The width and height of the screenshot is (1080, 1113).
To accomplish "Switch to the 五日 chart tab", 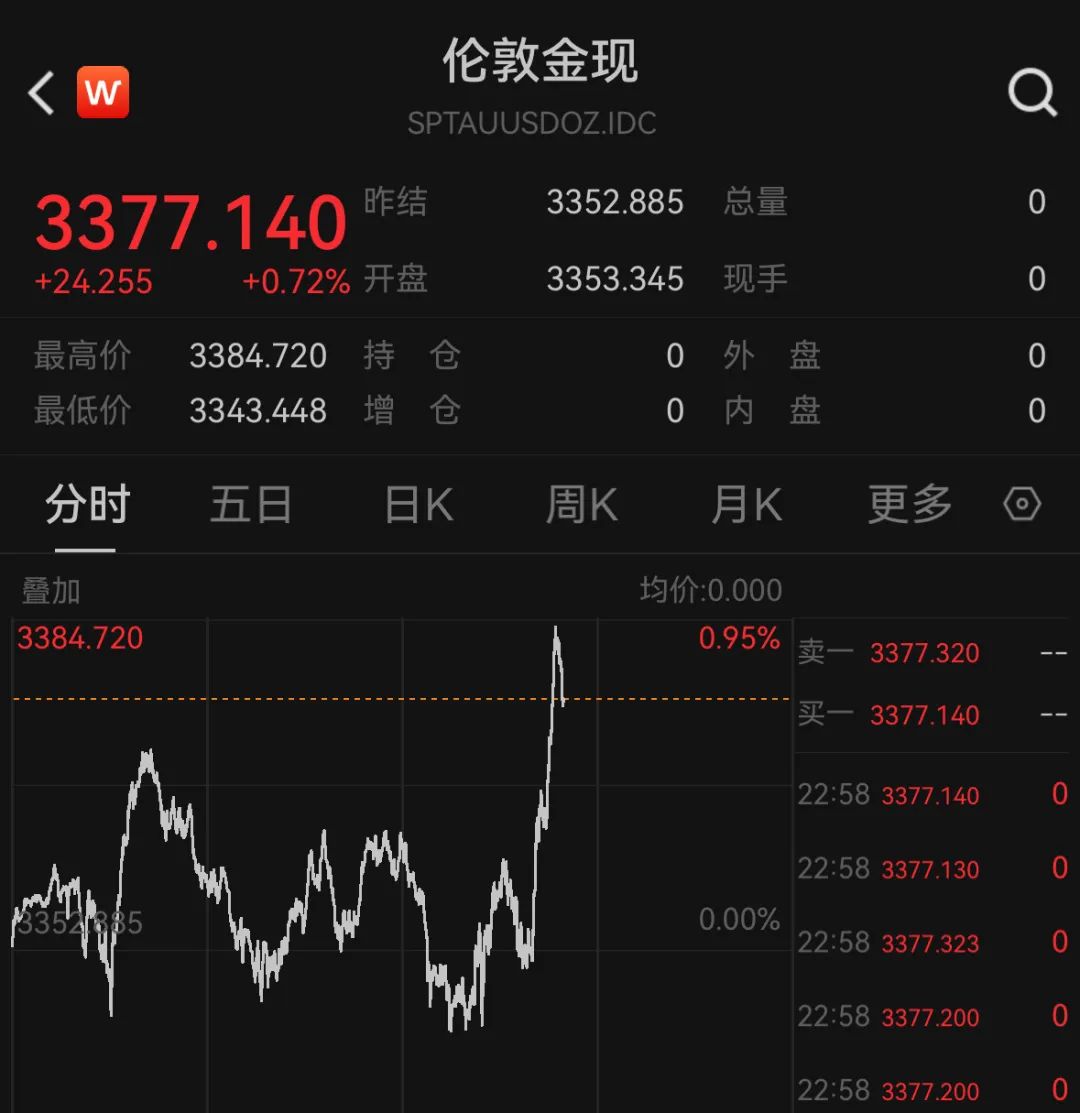I will click(x=250, y=506).
